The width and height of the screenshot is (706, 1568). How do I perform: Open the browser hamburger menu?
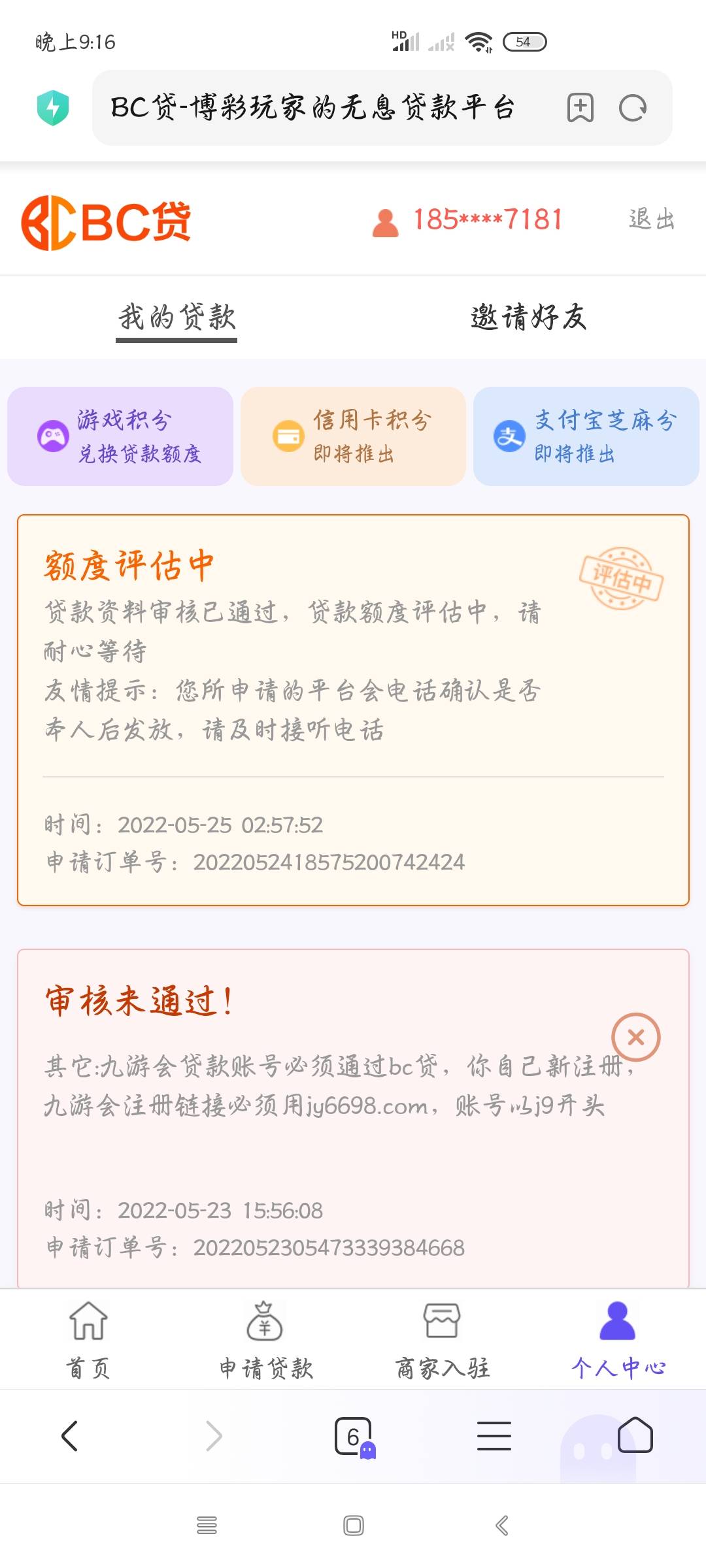494,1436
